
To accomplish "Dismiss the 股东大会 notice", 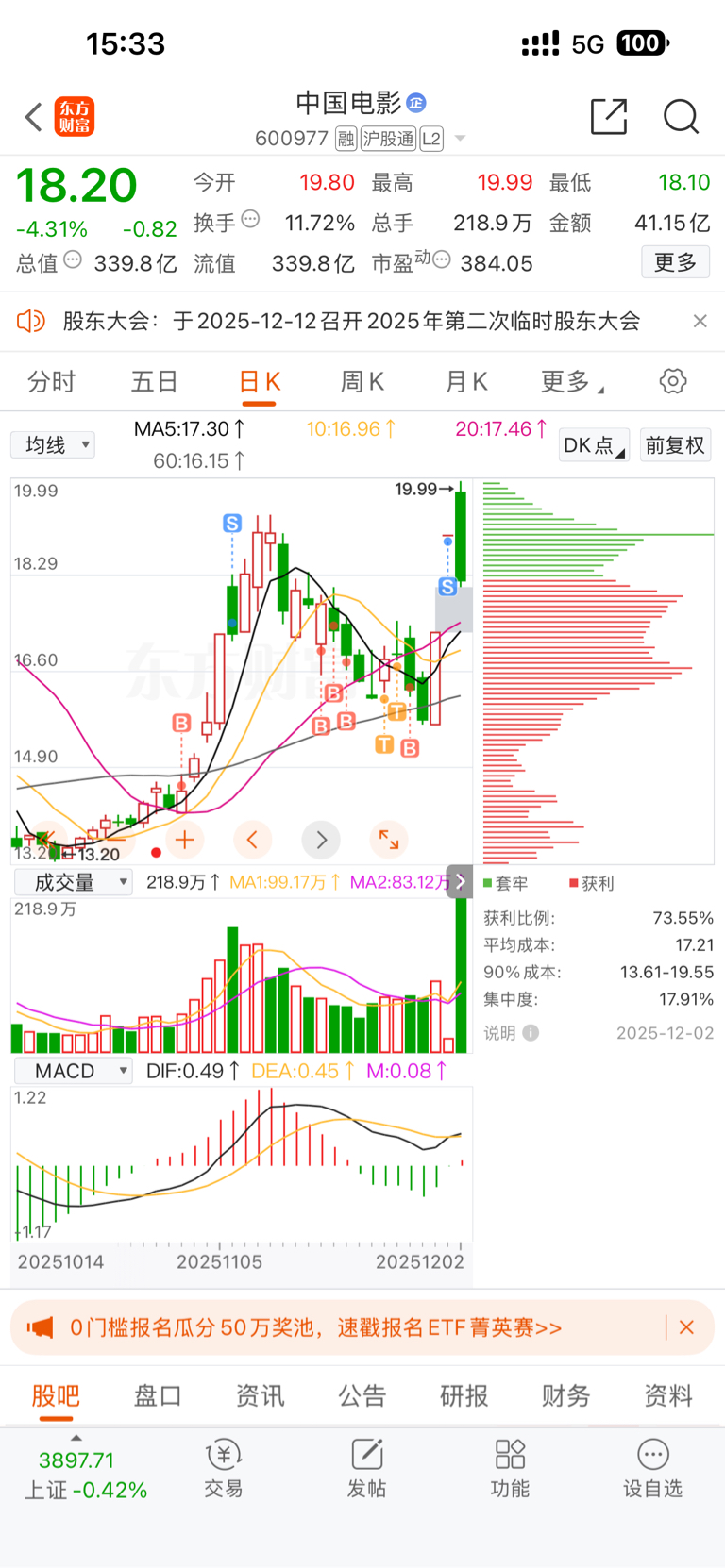I will pos(700,321).
